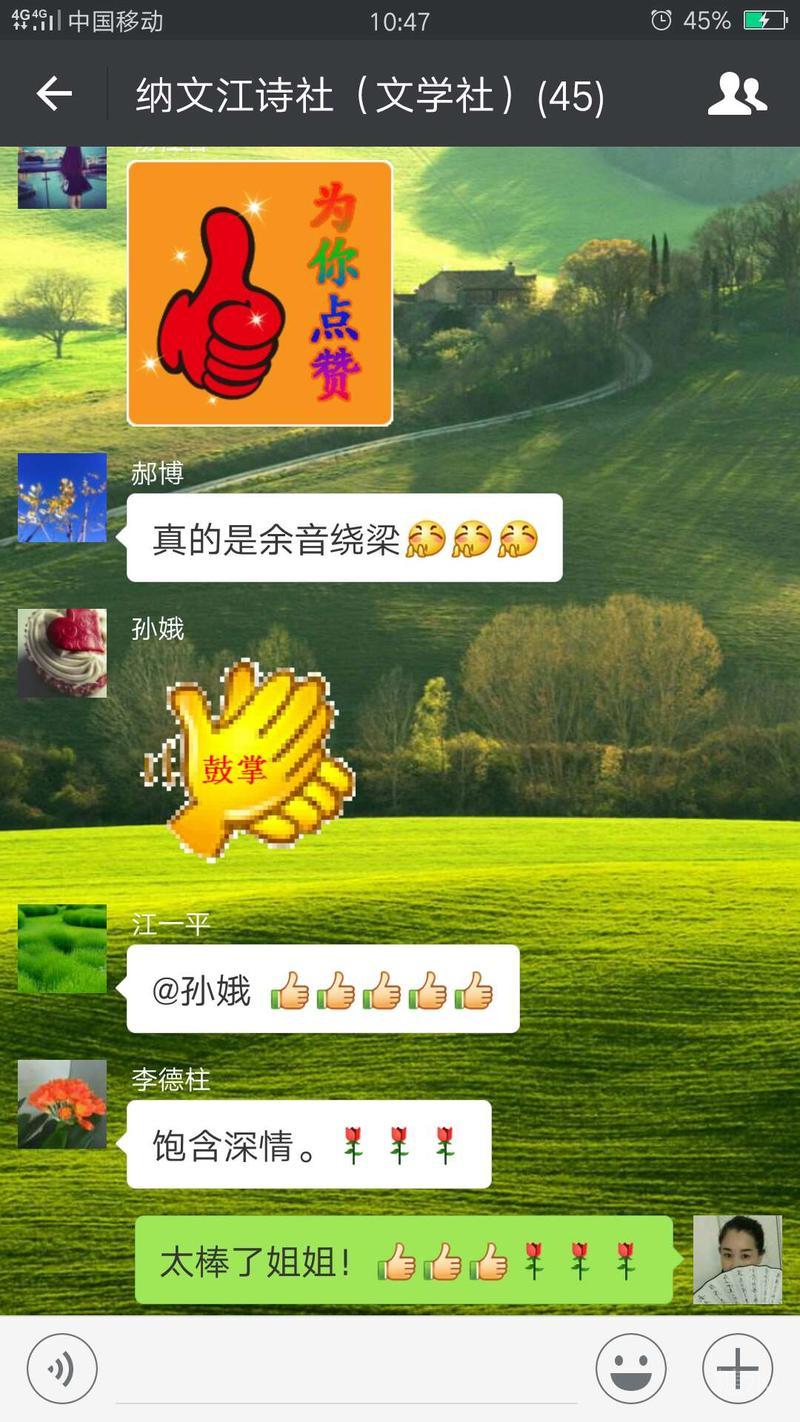
Task: Open the group members info icon
Action: pyautogui.click(x=737, y=95)
